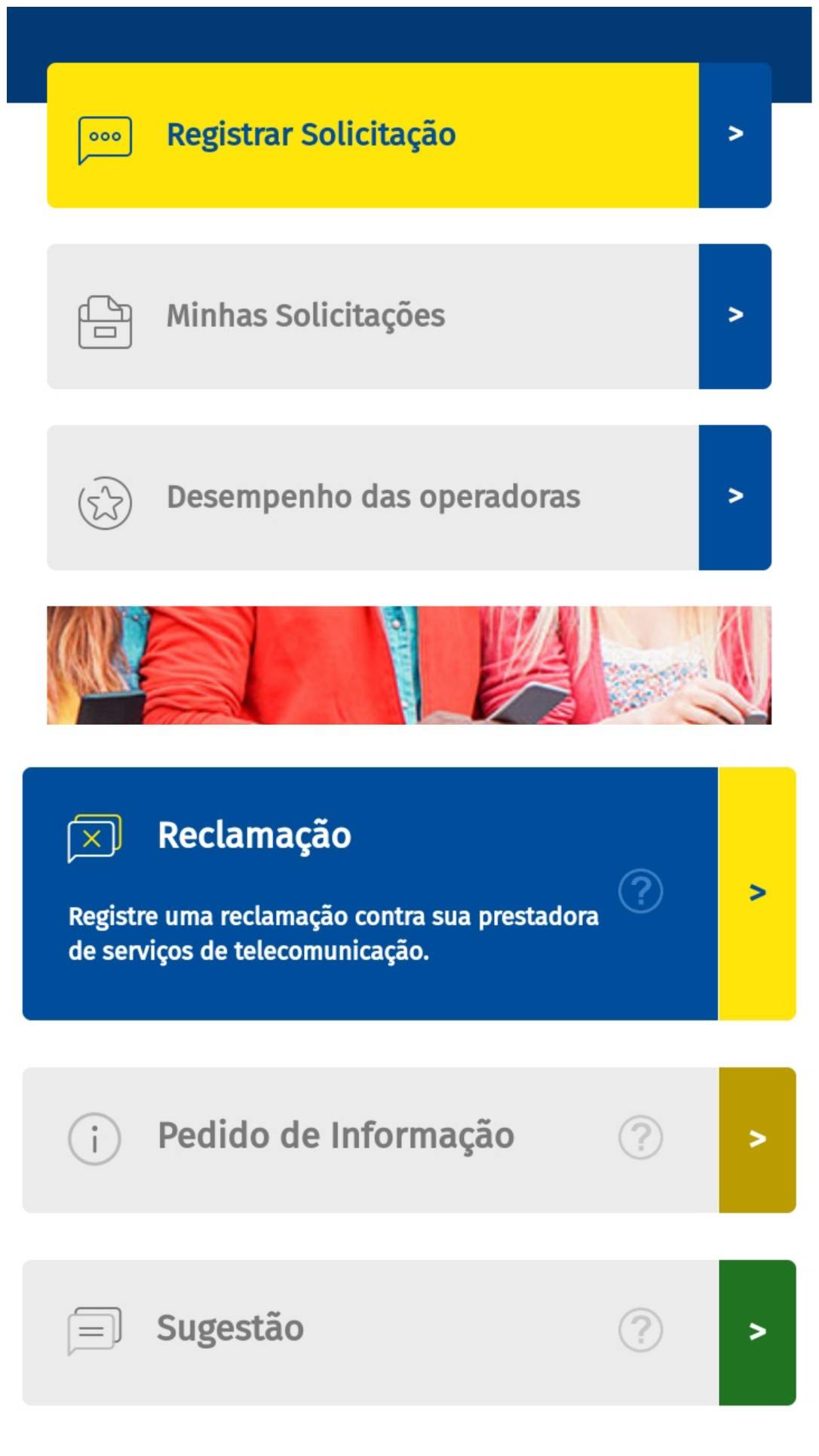Image resolution: width=819 pixels, height=1456 pixels.
Task: Show help for Sugestão
Action: tap(640, 1330)
